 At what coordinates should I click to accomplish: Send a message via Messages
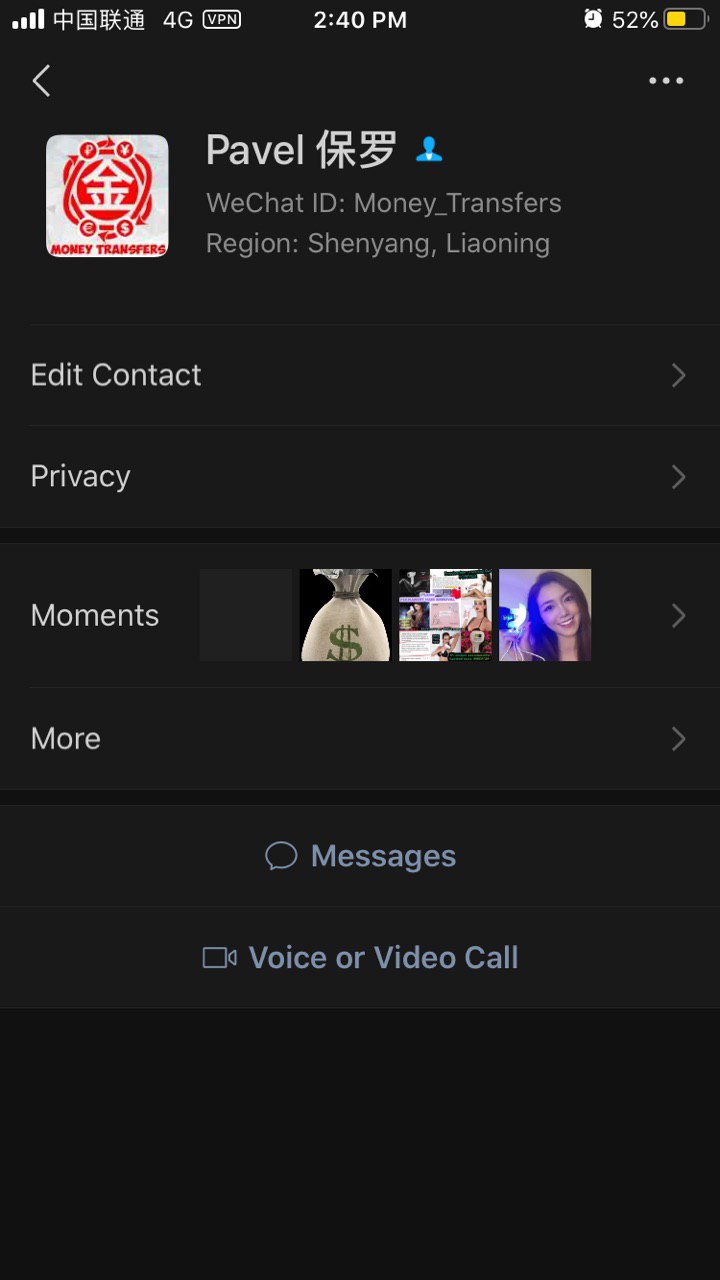tap(360, 856)
